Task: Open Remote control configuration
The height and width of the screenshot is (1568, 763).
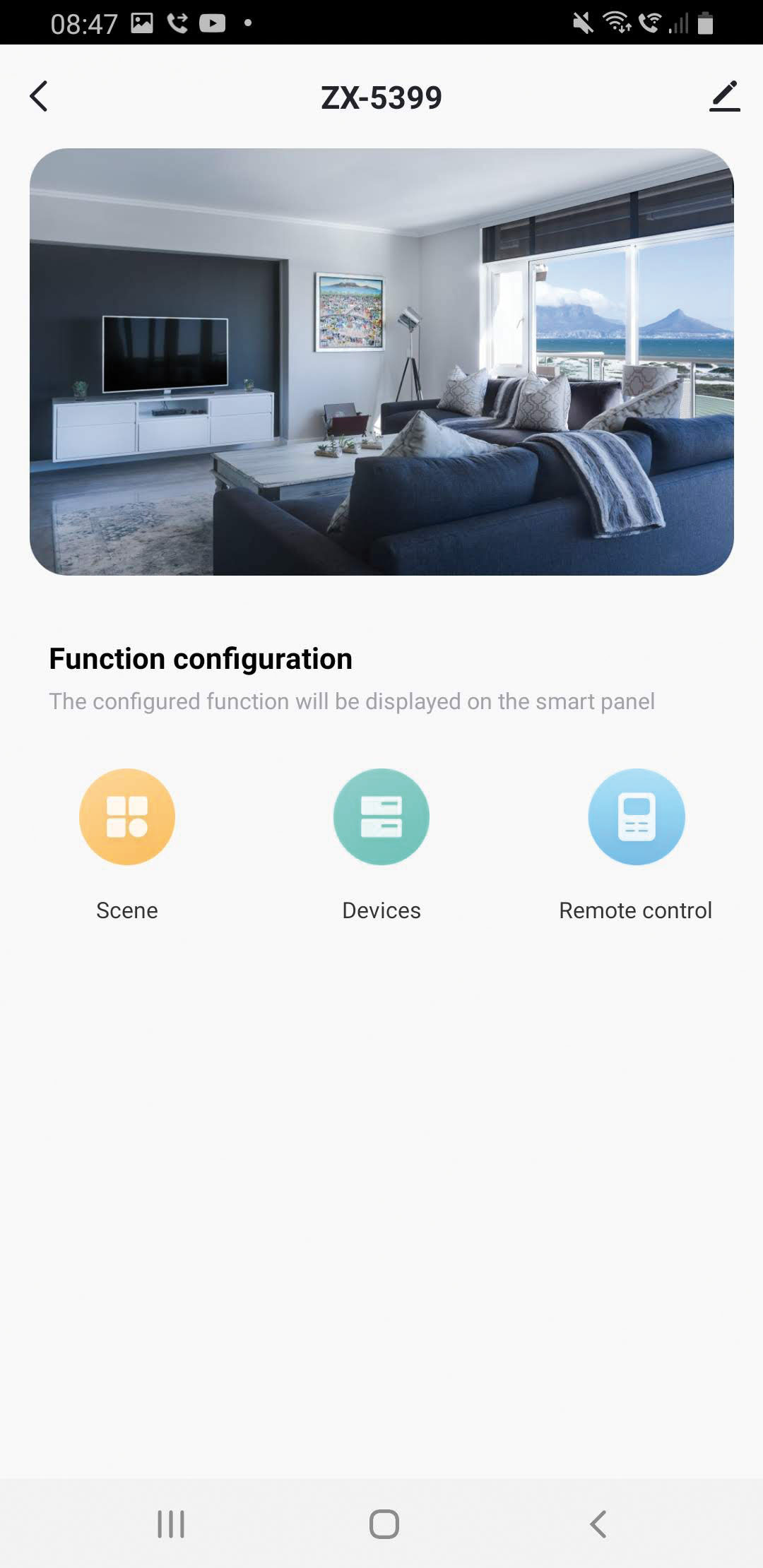Action: pos(636,817)
